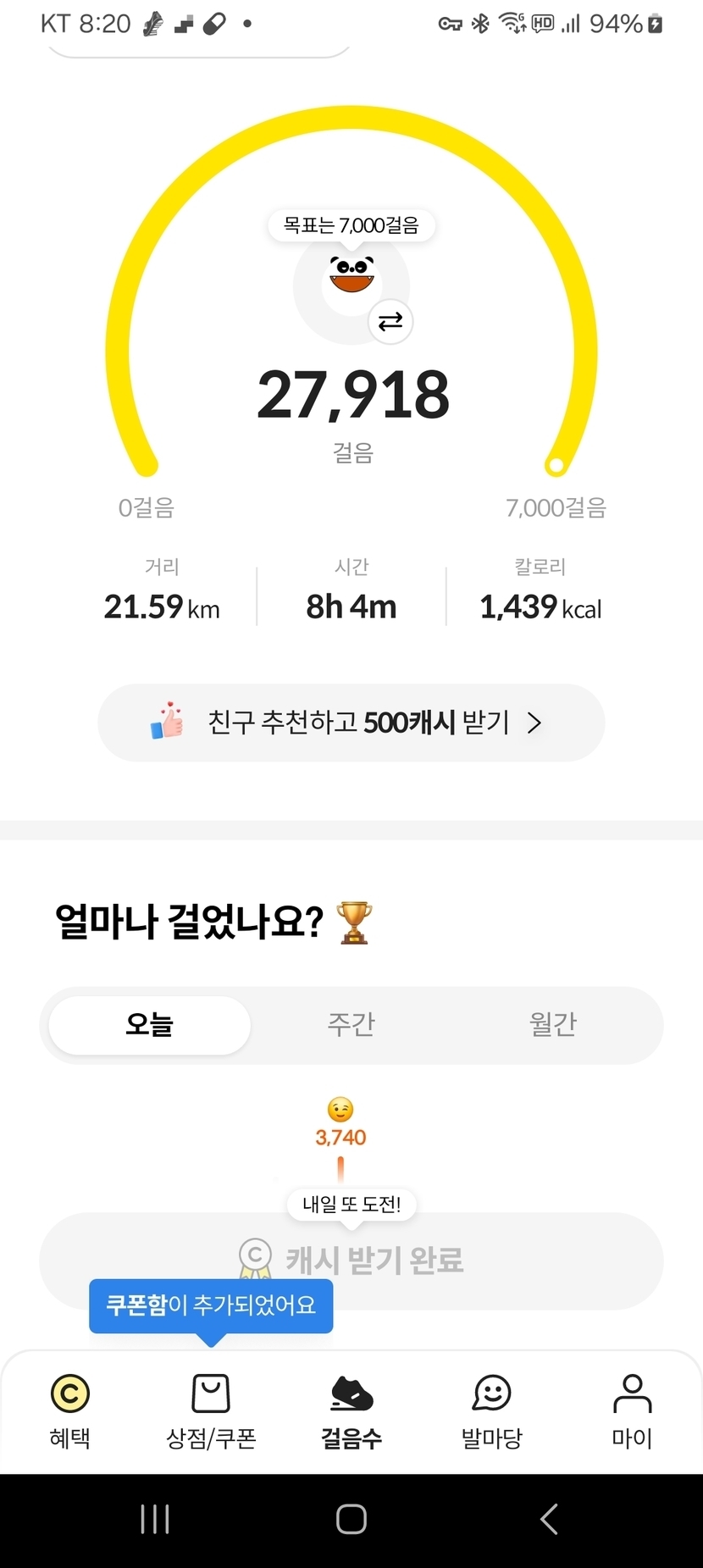Select the 오늘 segment
Viewport: 703px width, 1568px height.
click(150, 1025)
